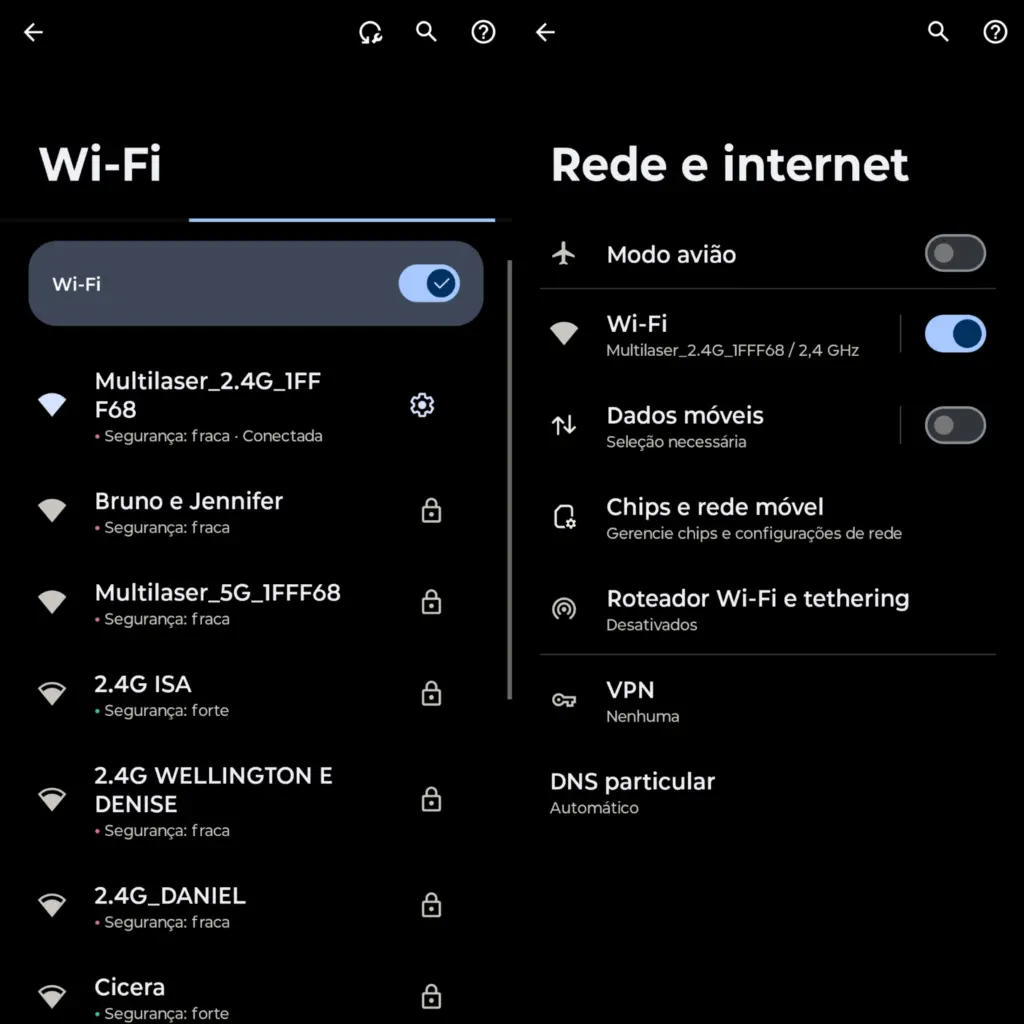Tap the refresh icon on the Wi-Fi screen
1024x1024 pixels.
371,33
